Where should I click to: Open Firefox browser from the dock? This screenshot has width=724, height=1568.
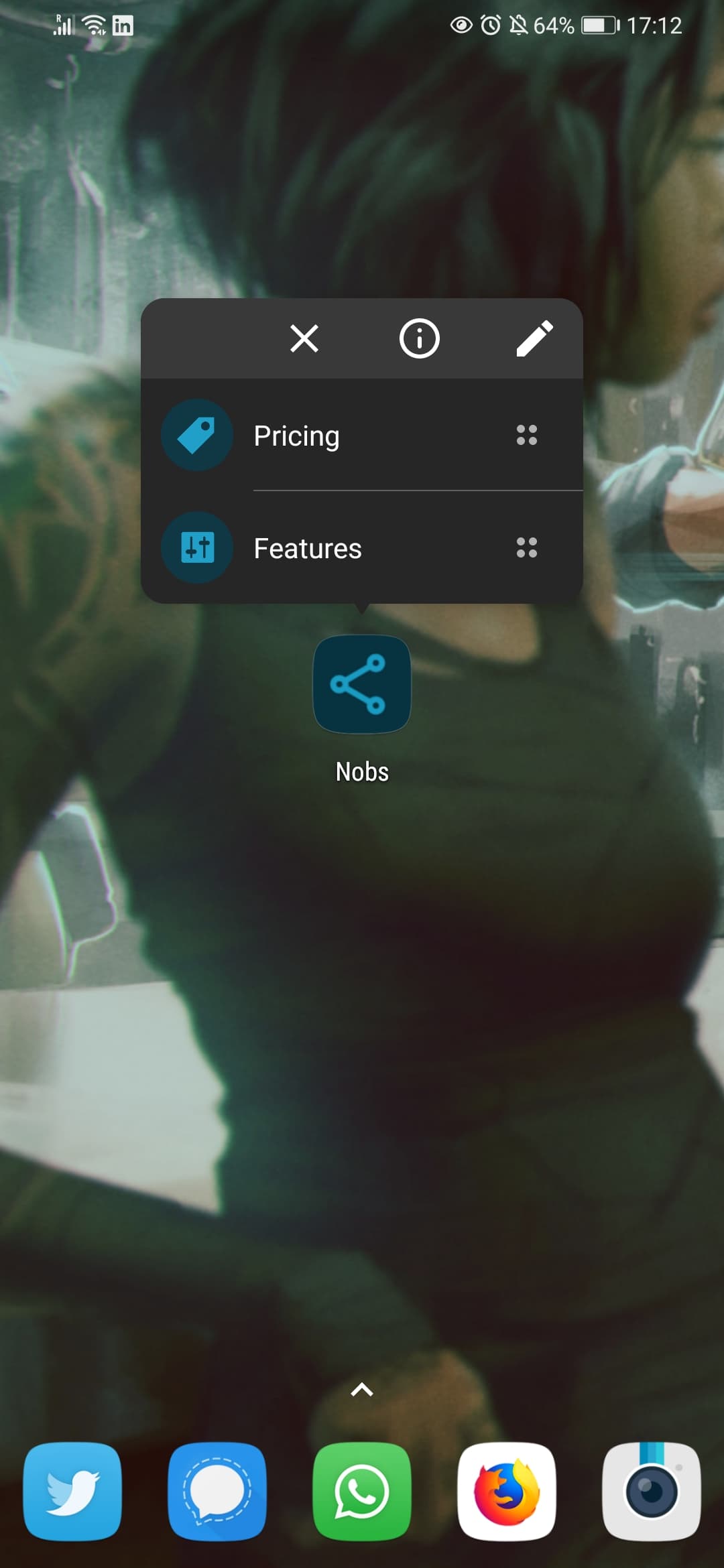click(x=507, y=1492)
